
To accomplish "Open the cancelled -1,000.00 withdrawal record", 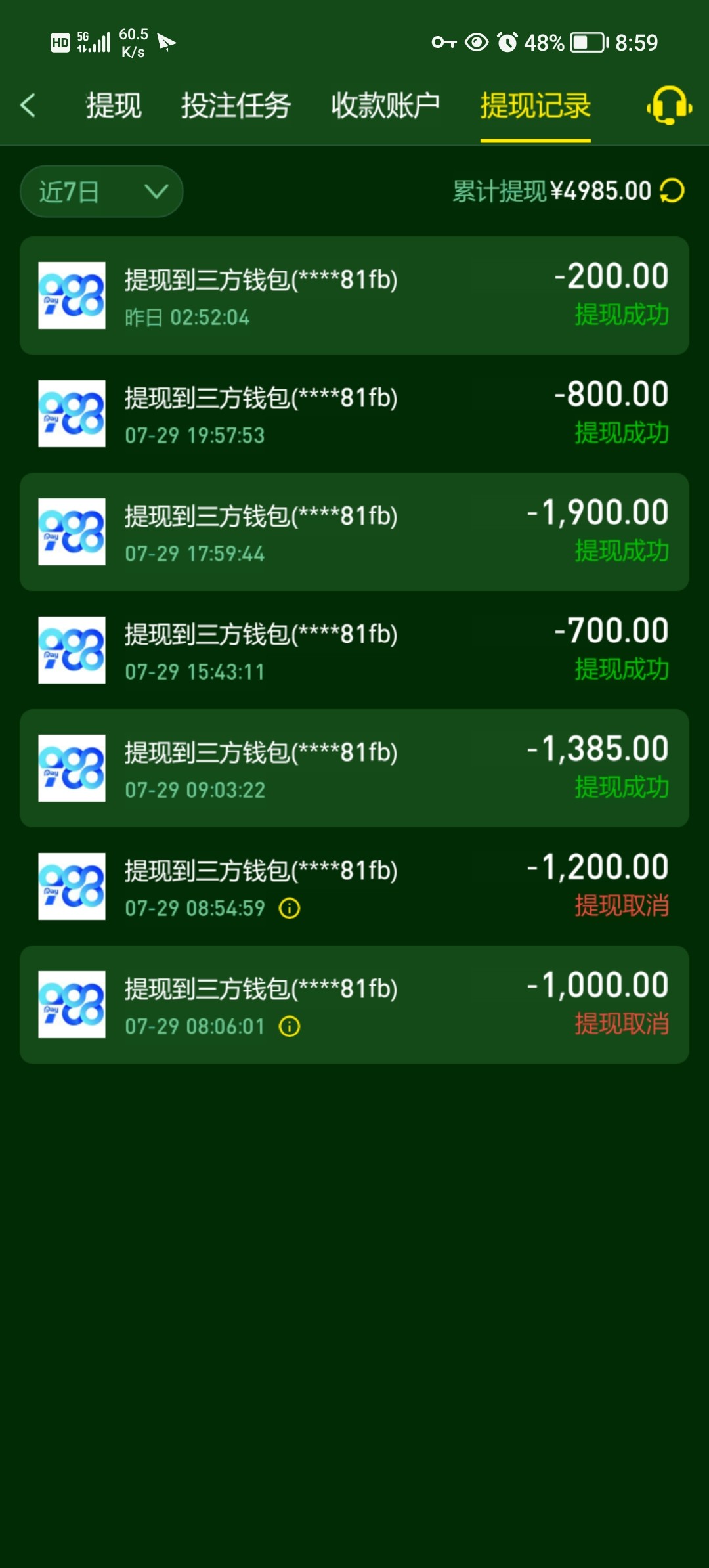I will point(354,1005).
